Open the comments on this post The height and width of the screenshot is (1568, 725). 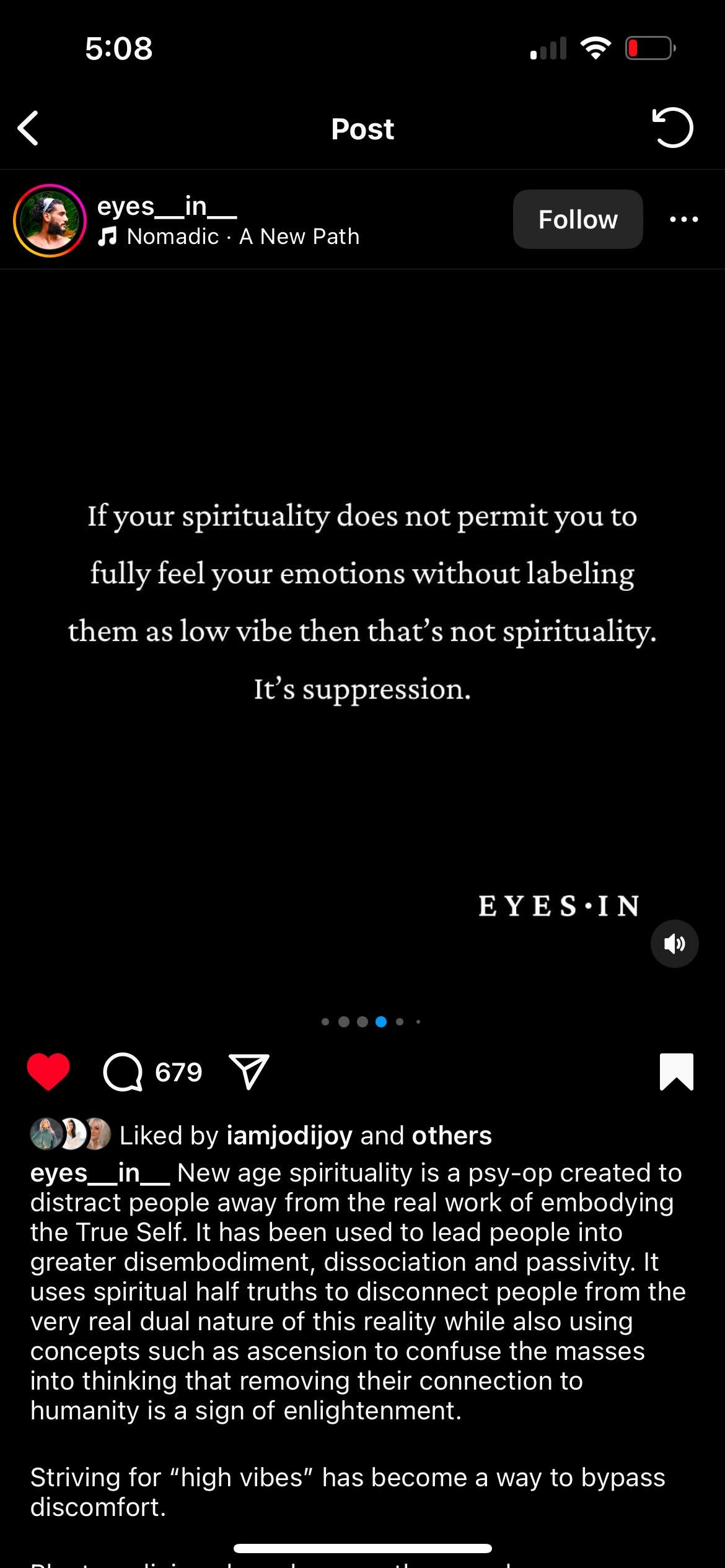tap(123, 1072)
